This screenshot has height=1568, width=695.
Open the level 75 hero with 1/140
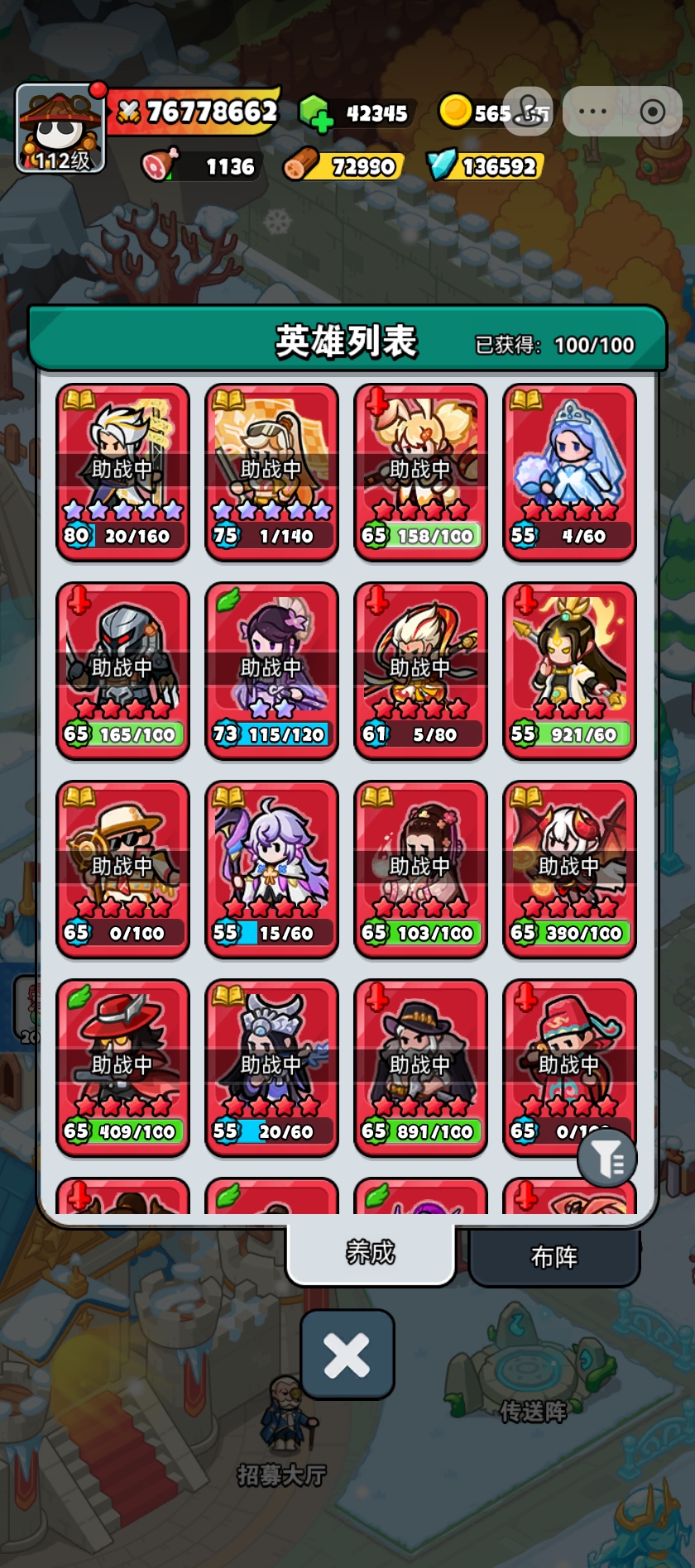[x=271, y=472]
